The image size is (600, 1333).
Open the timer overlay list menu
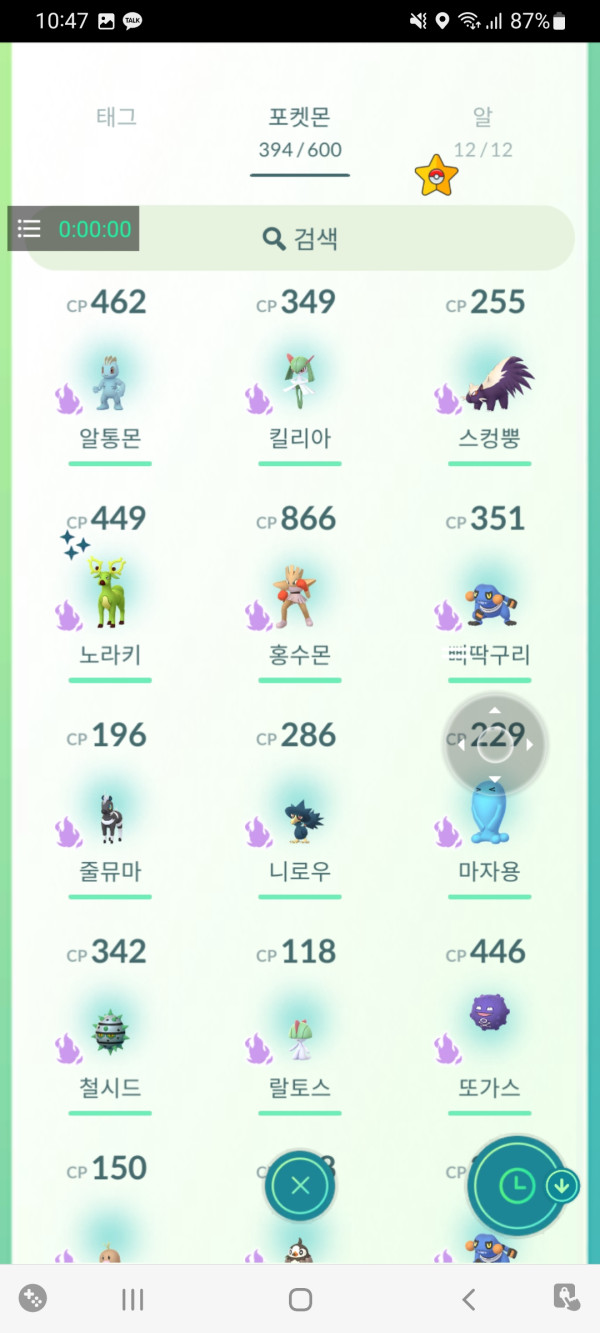(29, 229)
